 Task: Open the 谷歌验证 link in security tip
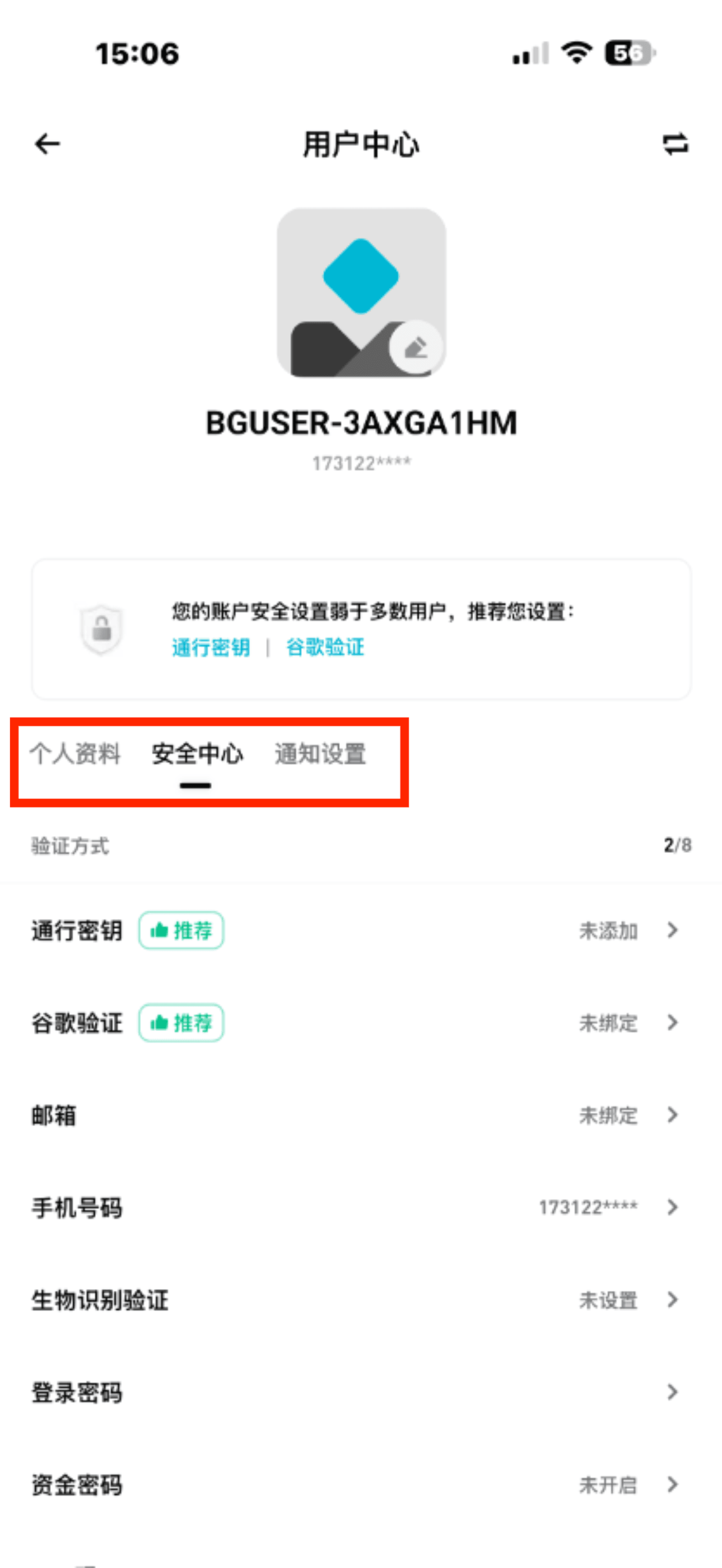tap(325, 647)
